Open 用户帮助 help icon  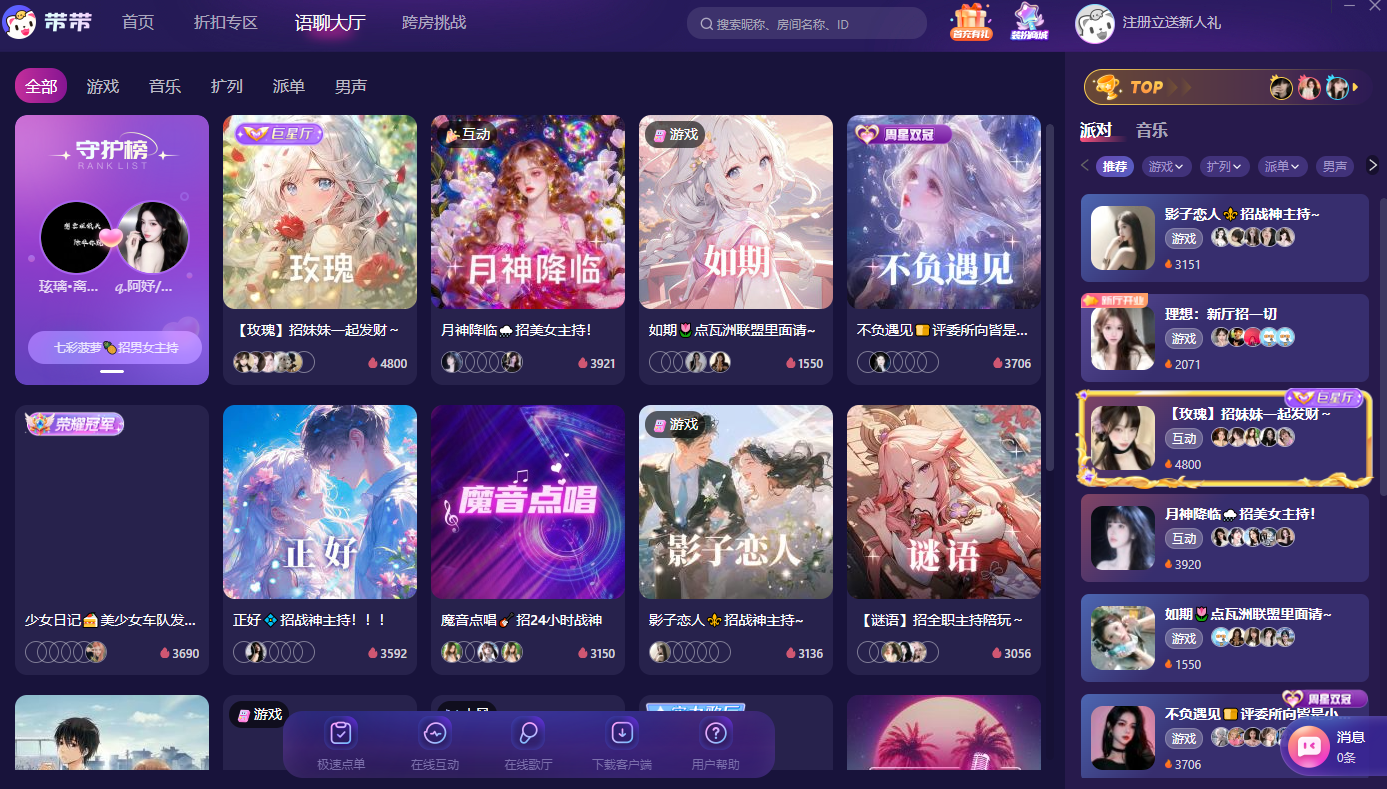pos(715,743)
